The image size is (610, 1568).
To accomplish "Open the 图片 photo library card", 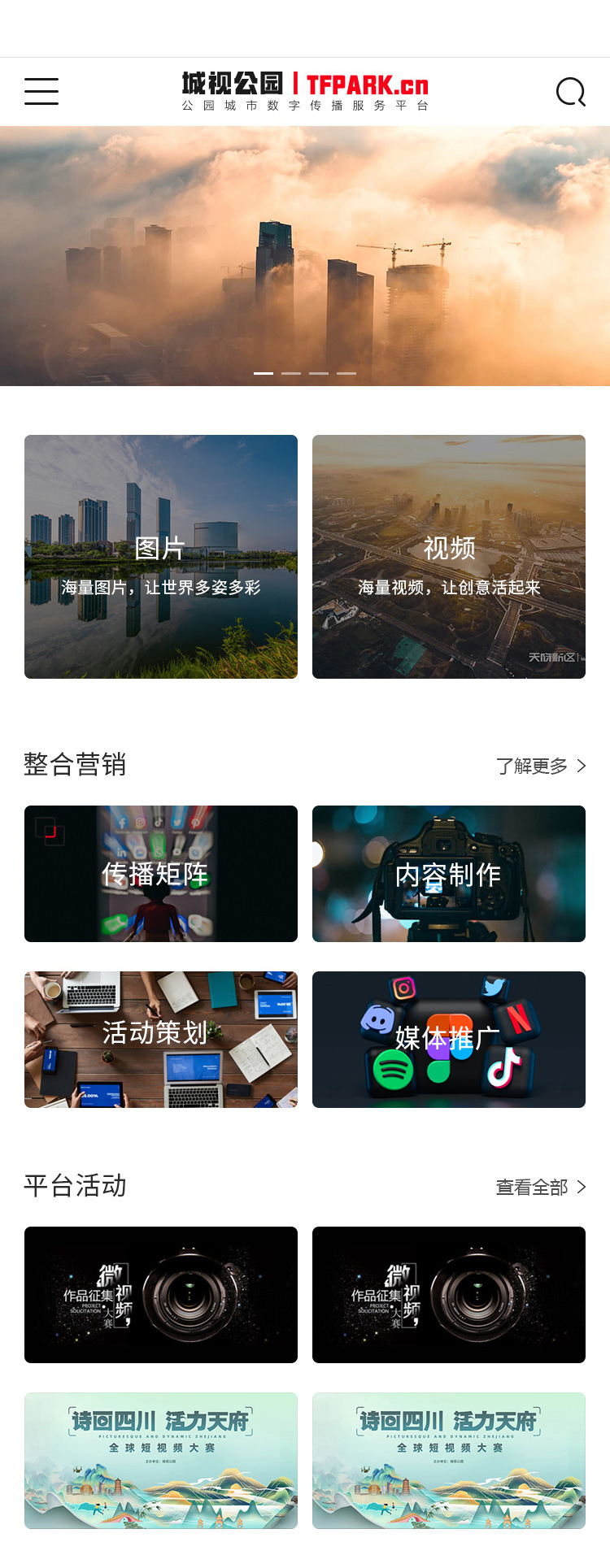I will (x=161, y=557).
